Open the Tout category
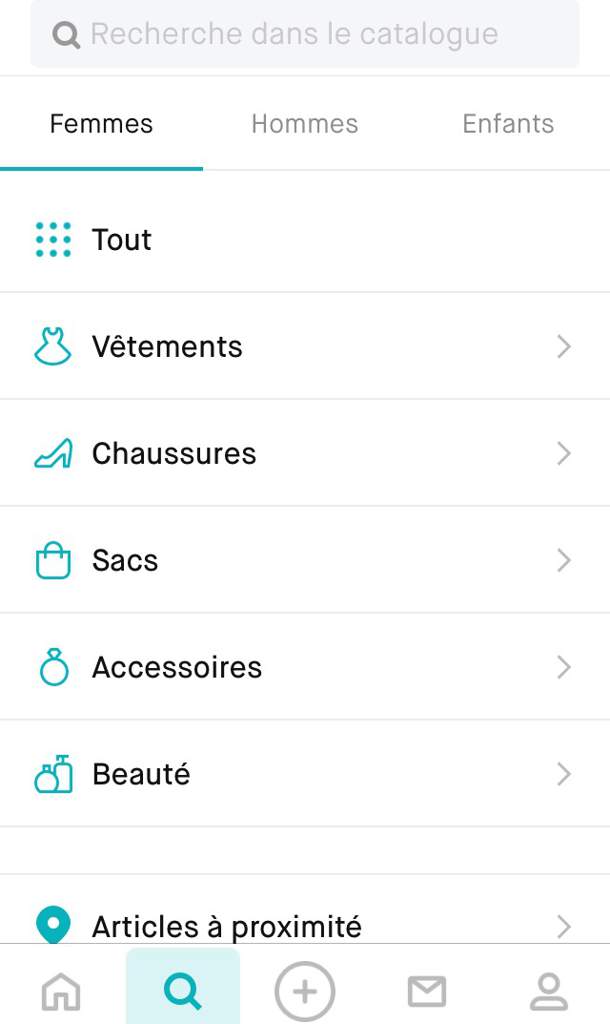The height and width of the screenshot is (1024, 610). 305,239
